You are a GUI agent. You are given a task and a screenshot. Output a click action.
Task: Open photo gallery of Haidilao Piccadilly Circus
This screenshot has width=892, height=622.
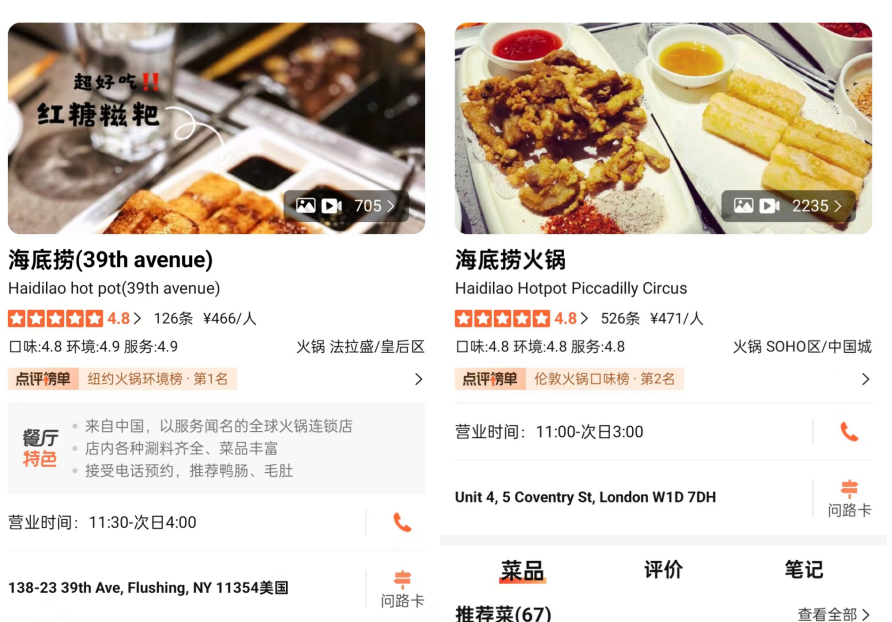[x=788, y=206]
